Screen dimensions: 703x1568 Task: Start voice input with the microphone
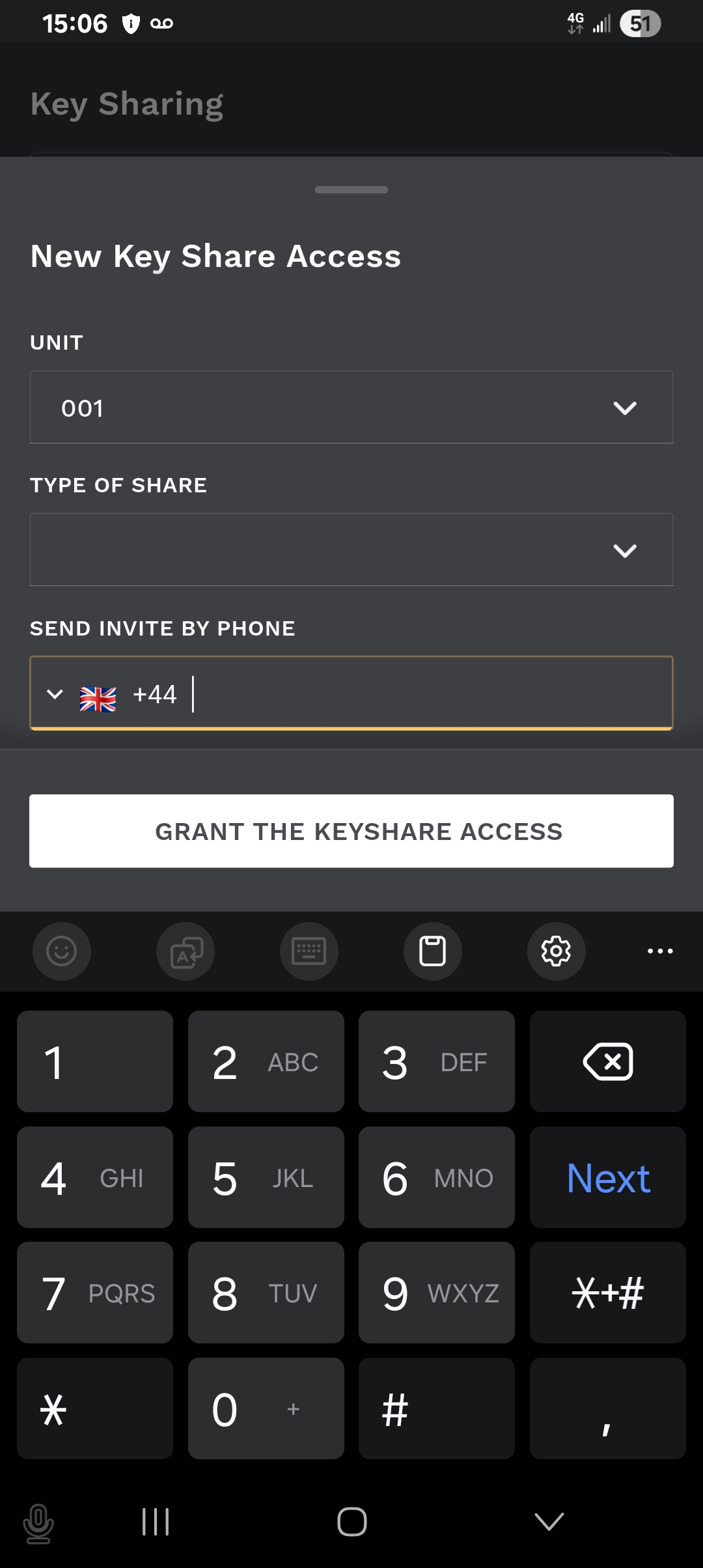[x=38, y=1523]
